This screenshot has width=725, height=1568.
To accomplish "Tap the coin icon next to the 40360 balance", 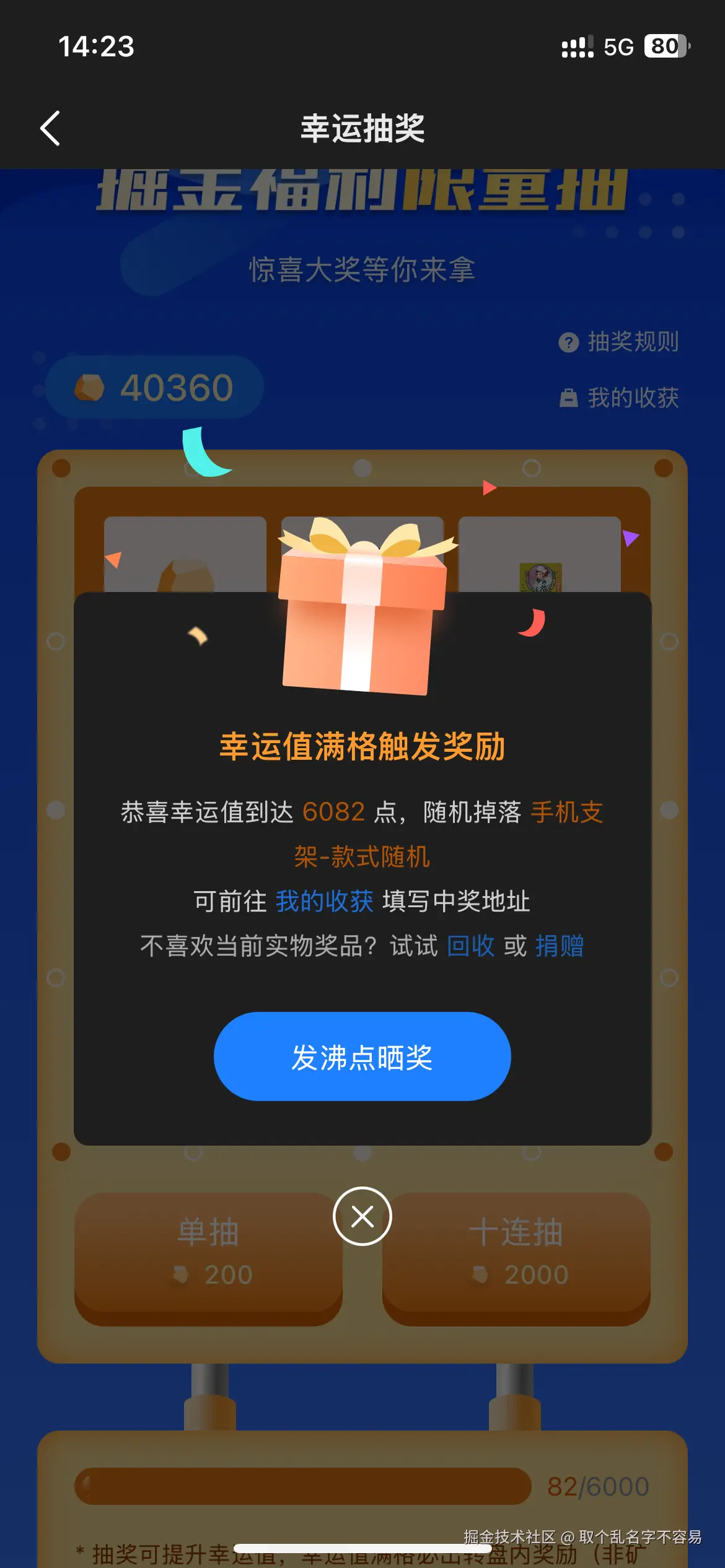I will coord(90,386).
